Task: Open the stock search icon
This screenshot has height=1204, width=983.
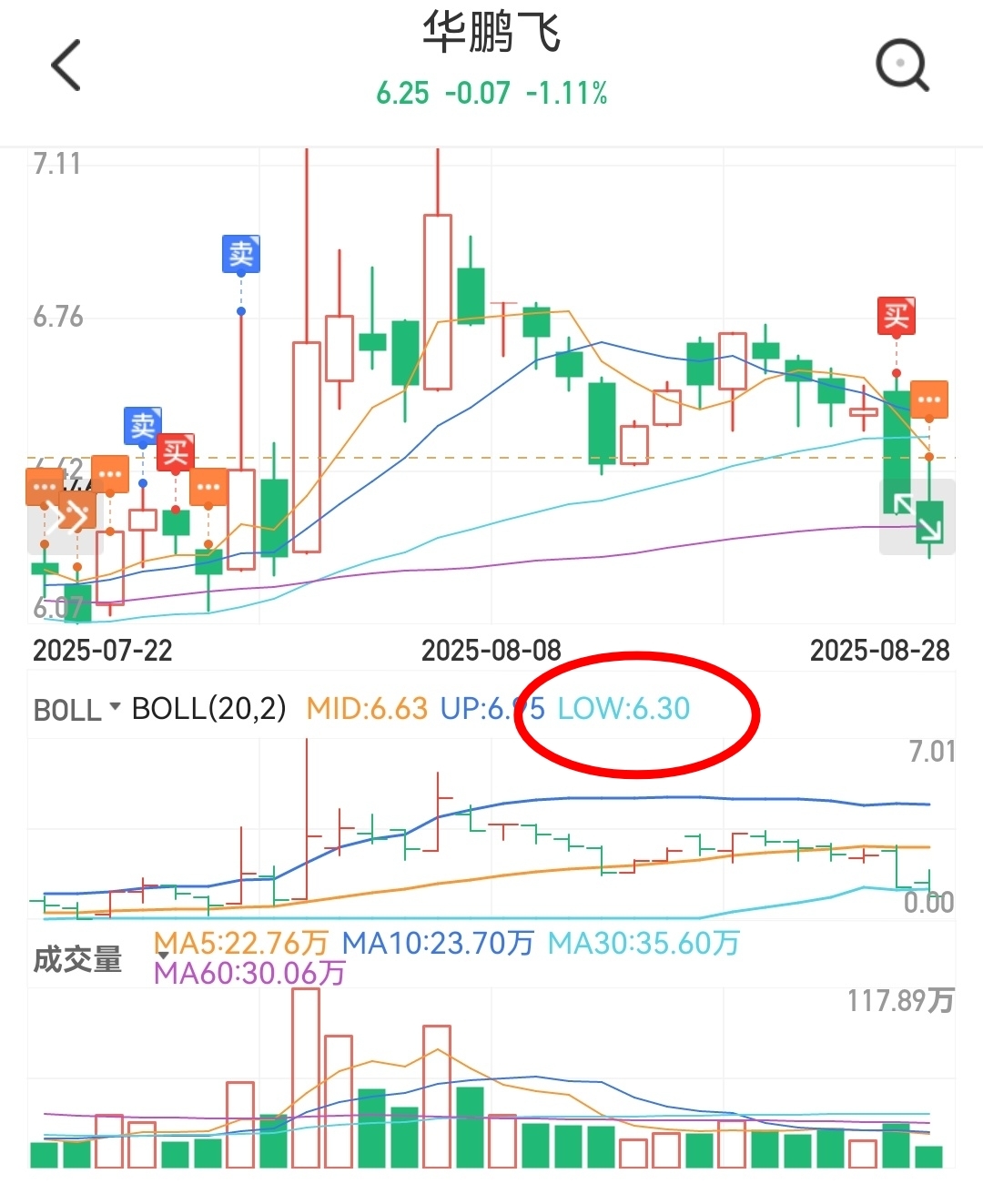Action: [x=901, y=66]
